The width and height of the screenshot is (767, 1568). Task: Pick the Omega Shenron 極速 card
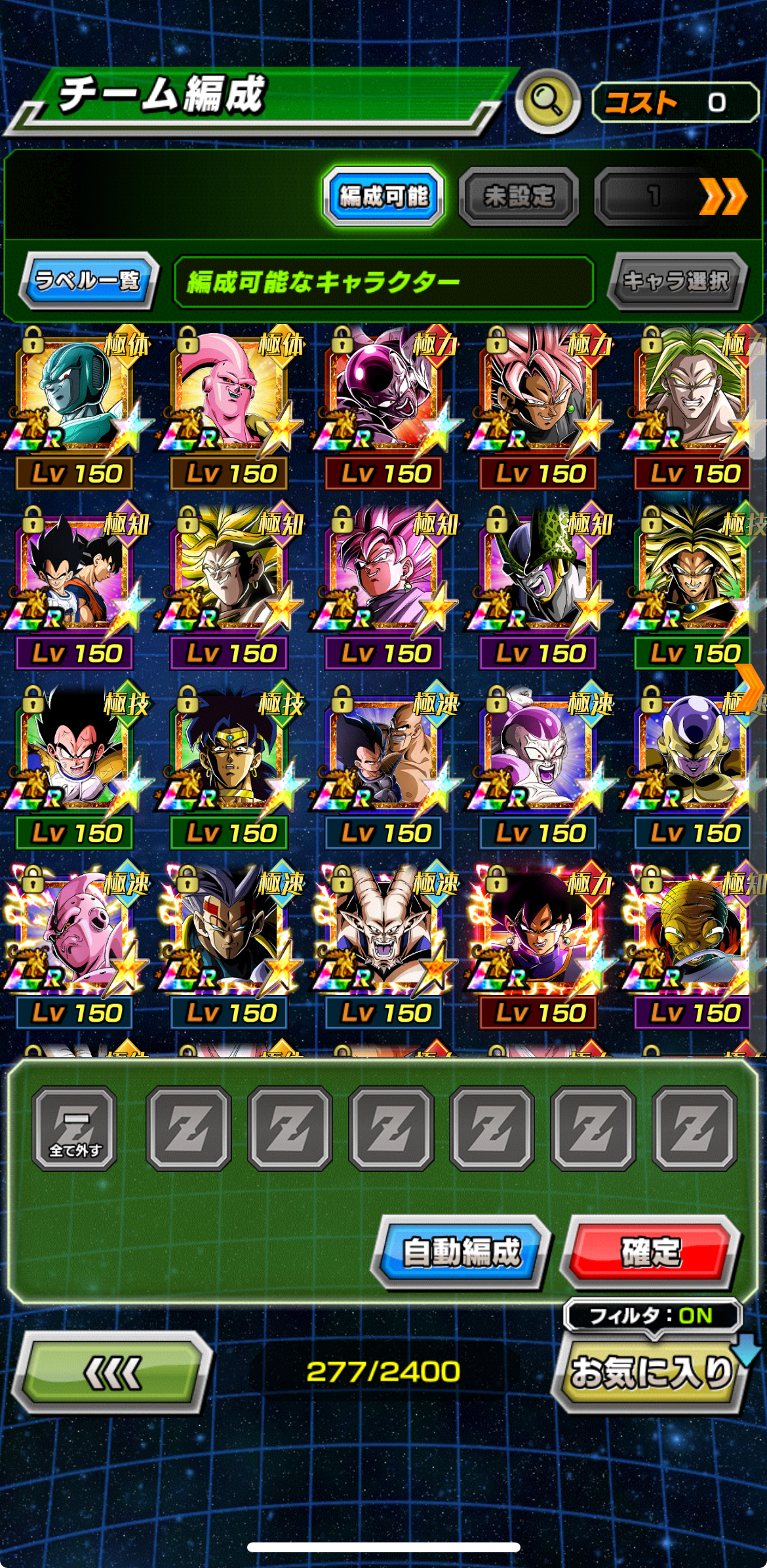tap(385, 947)
